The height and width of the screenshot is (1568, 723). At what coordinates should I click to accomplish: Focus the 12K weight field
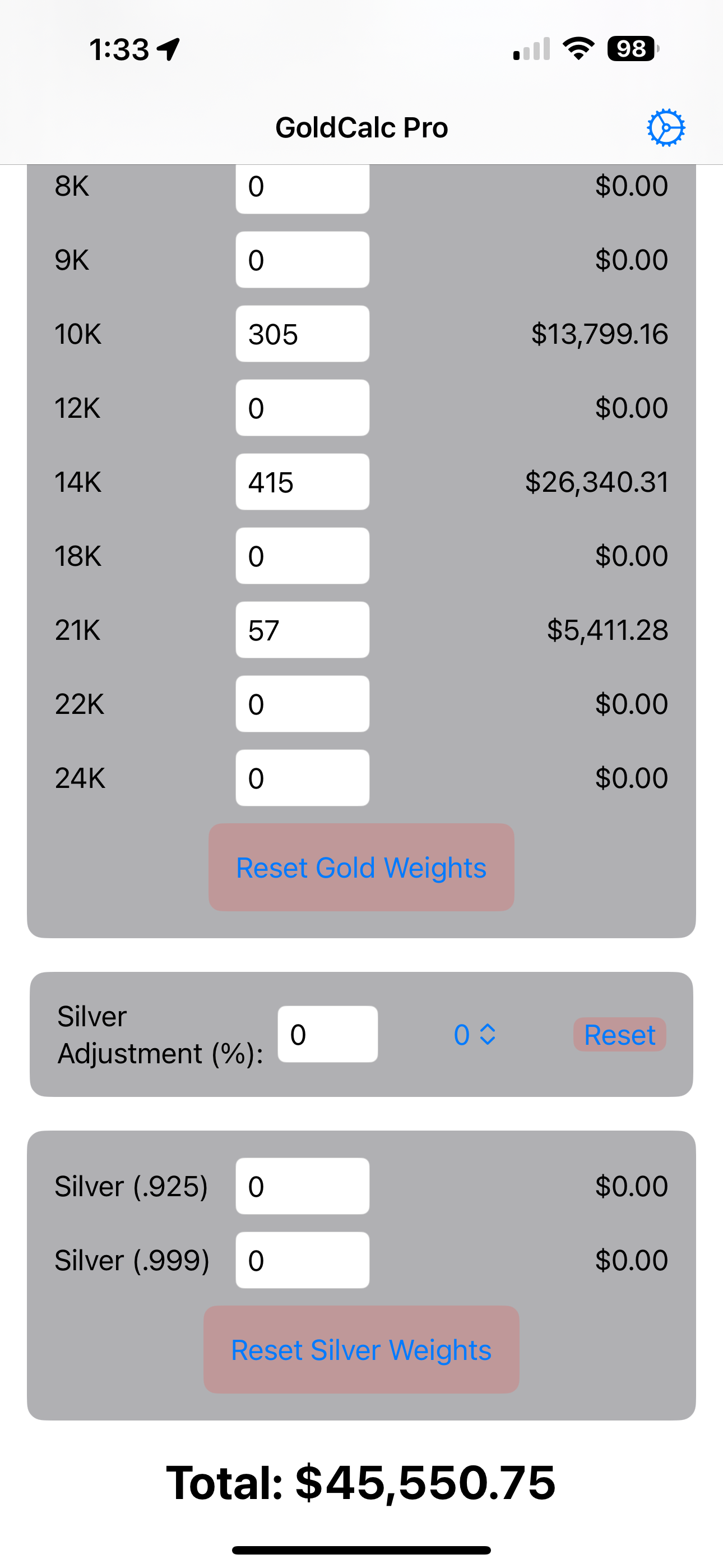tap(303, 408)
